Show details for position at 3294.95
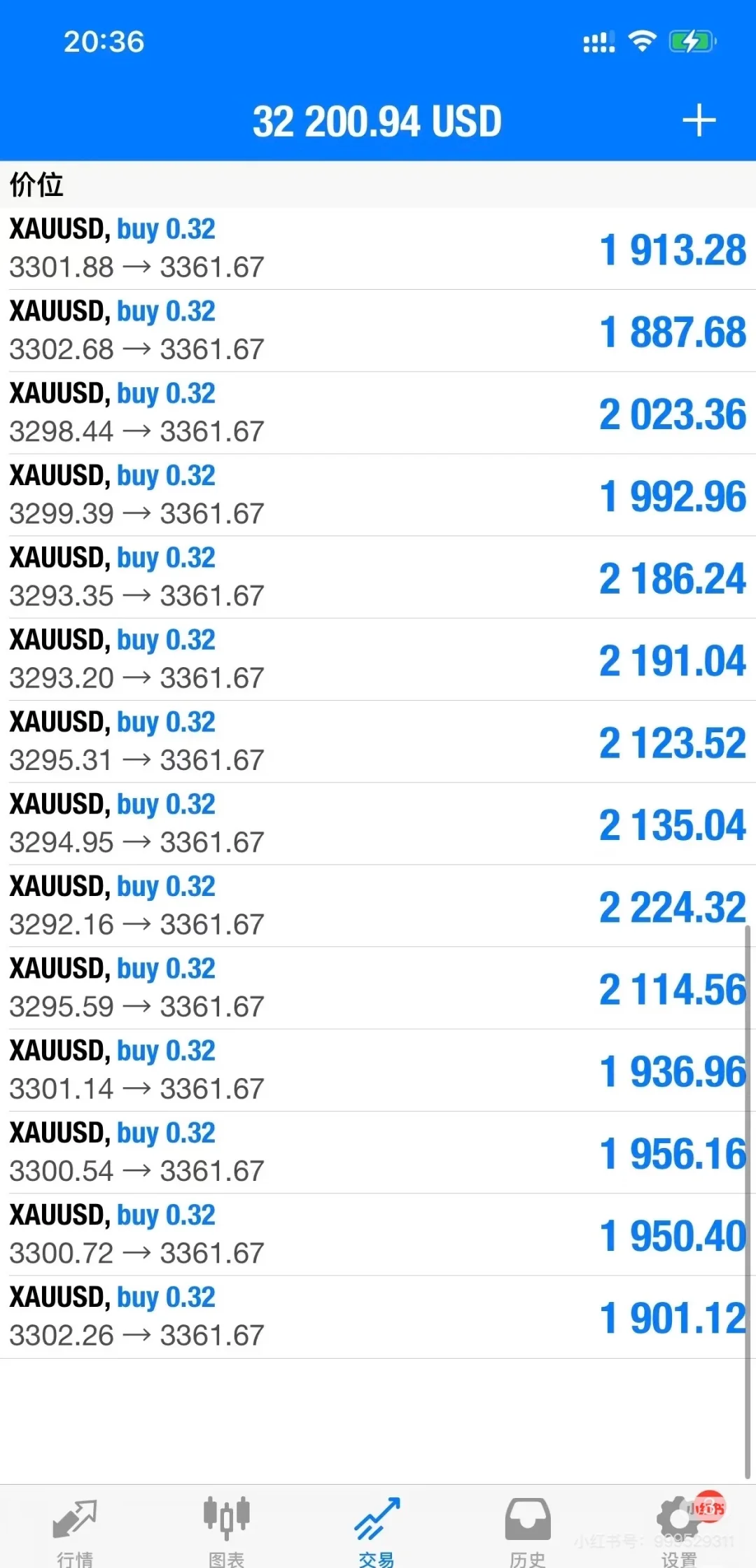This screenshot has height=1568, width=756. click(378, 823)
